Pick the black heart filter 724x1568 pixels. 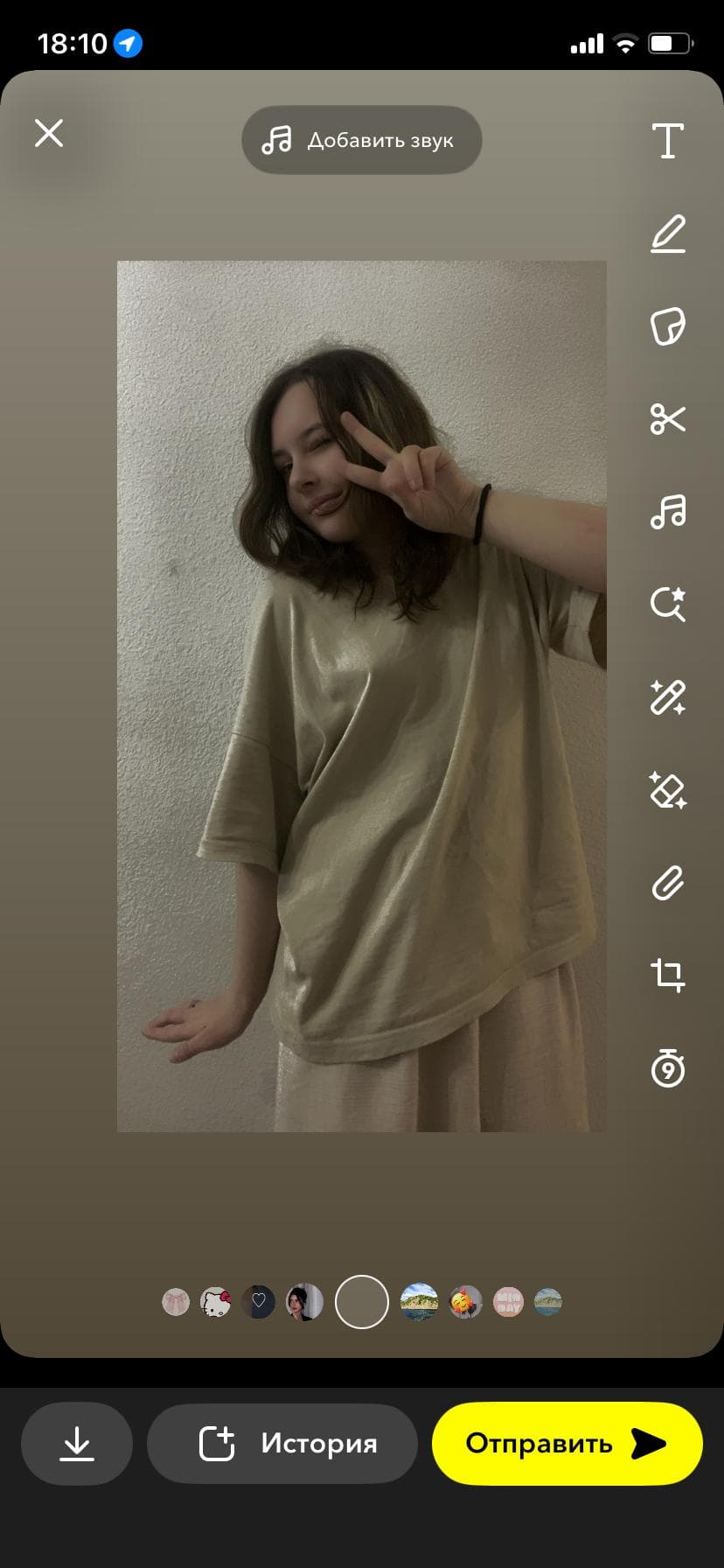(259, 1302)
